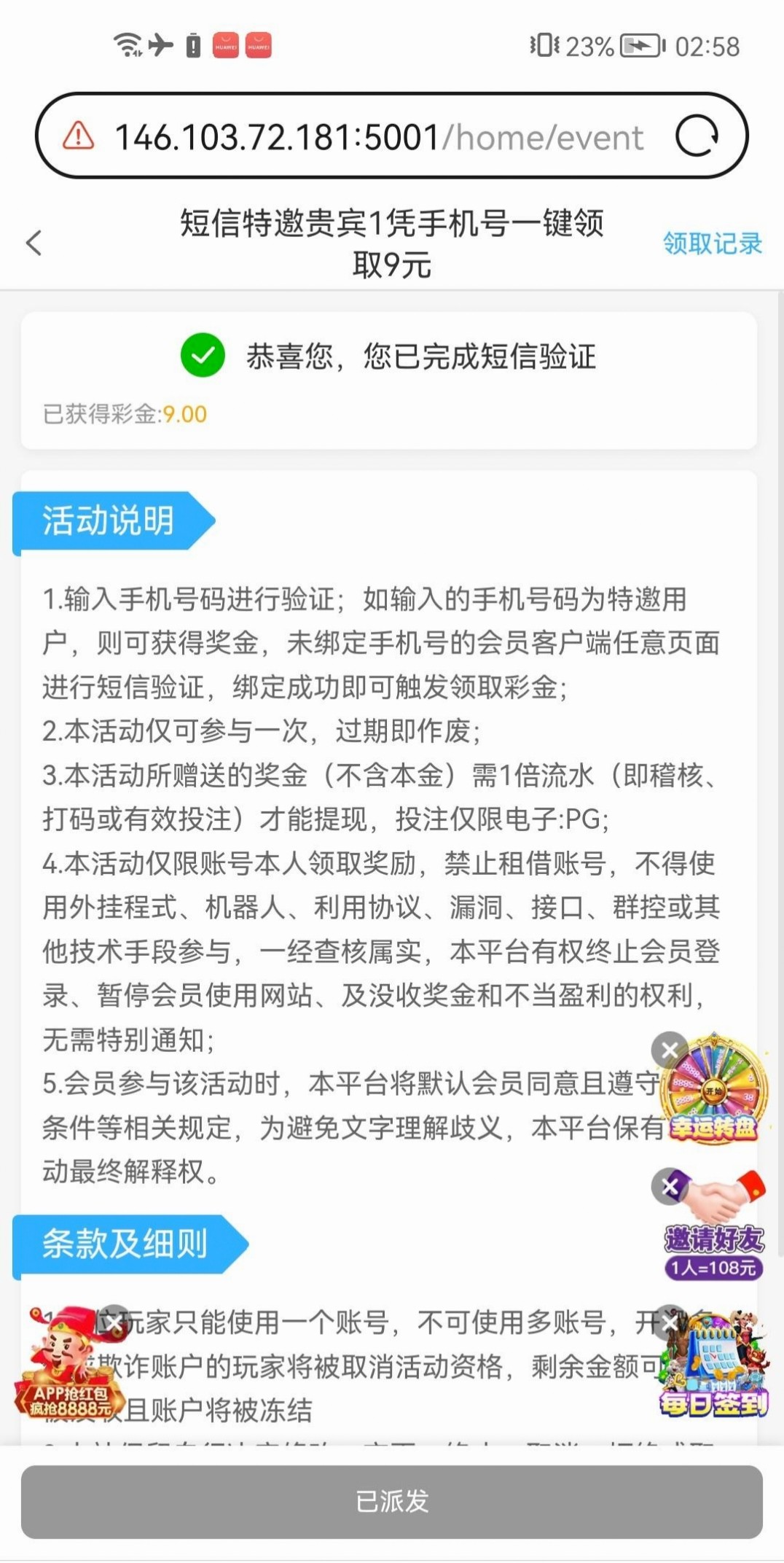Go back using the arrow
This screenshot has width=784, height=1563.
tap(34, 243)
